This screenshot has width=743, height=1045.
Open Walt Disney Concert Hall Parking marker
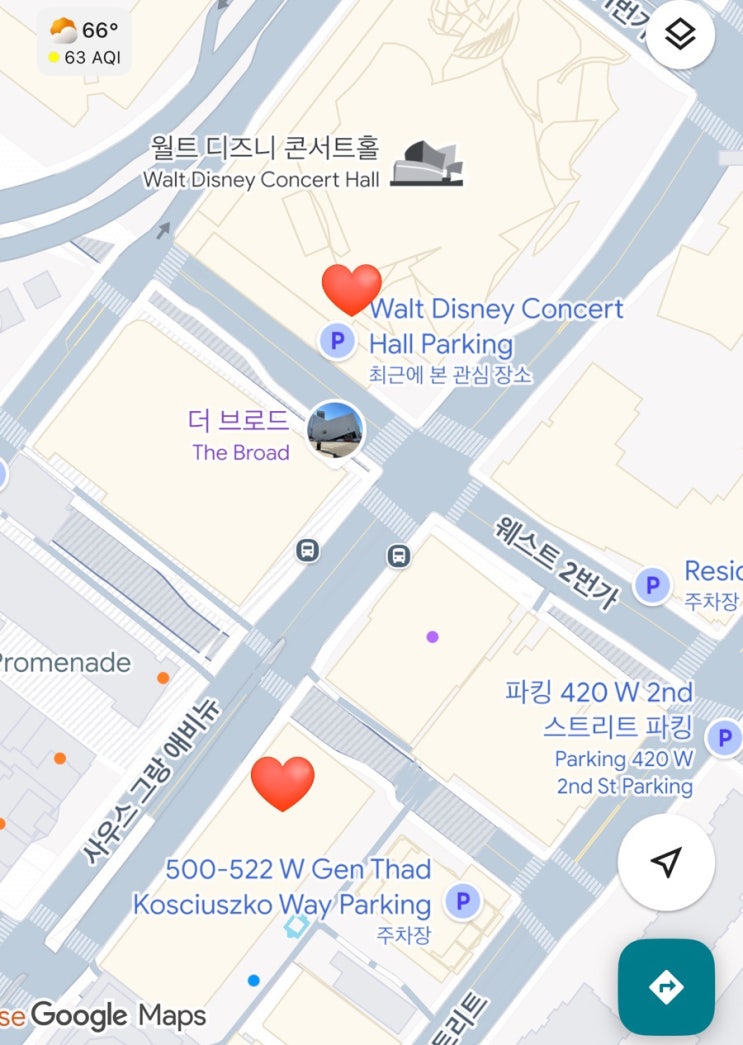pyautogui.click(x=337, y=341)
